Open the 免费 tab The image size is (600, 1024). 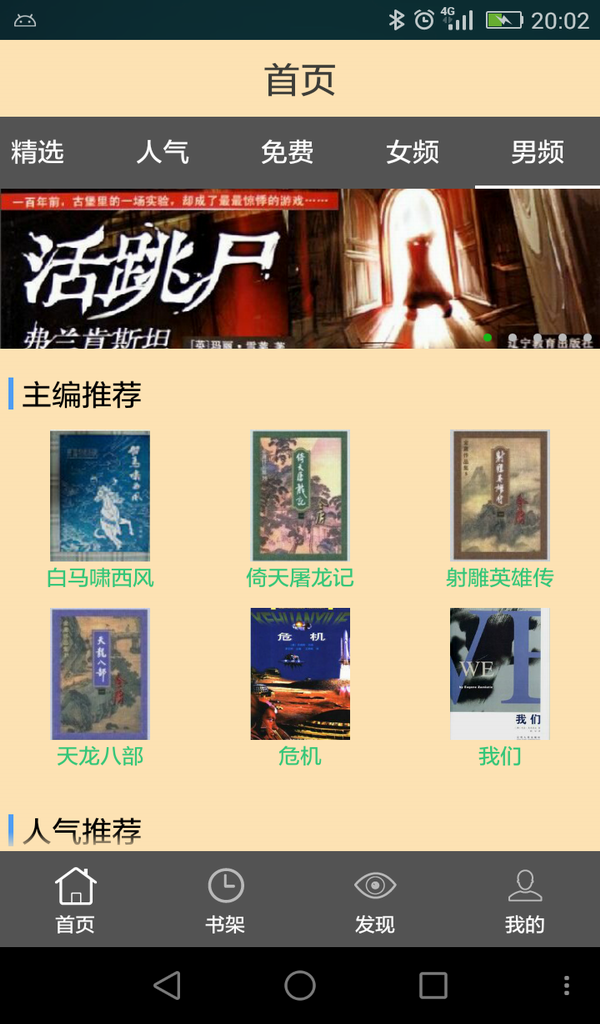point(287,152)
